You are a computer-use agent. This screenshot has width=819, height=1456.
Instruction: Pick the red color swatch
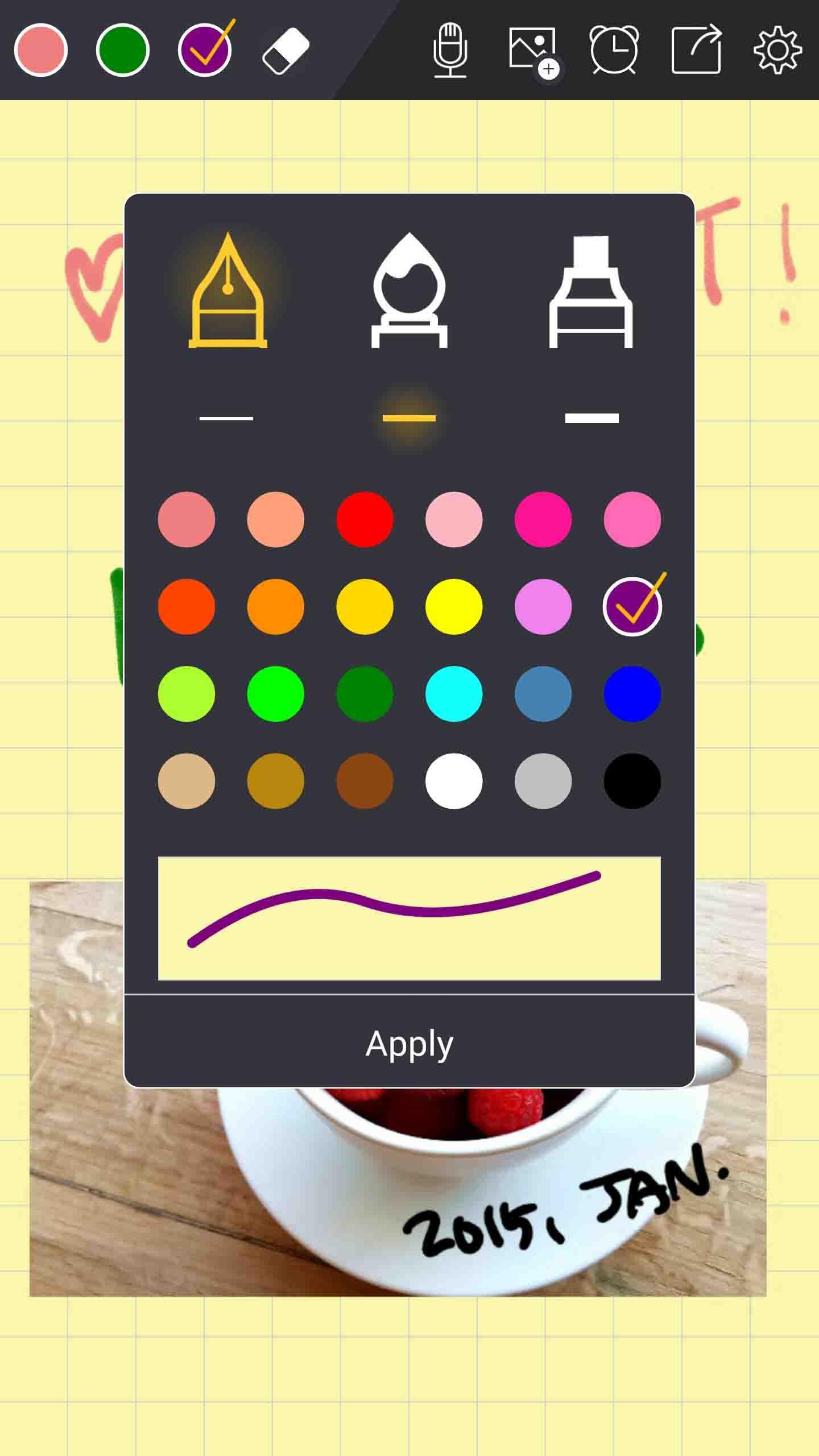pos(365,519)
